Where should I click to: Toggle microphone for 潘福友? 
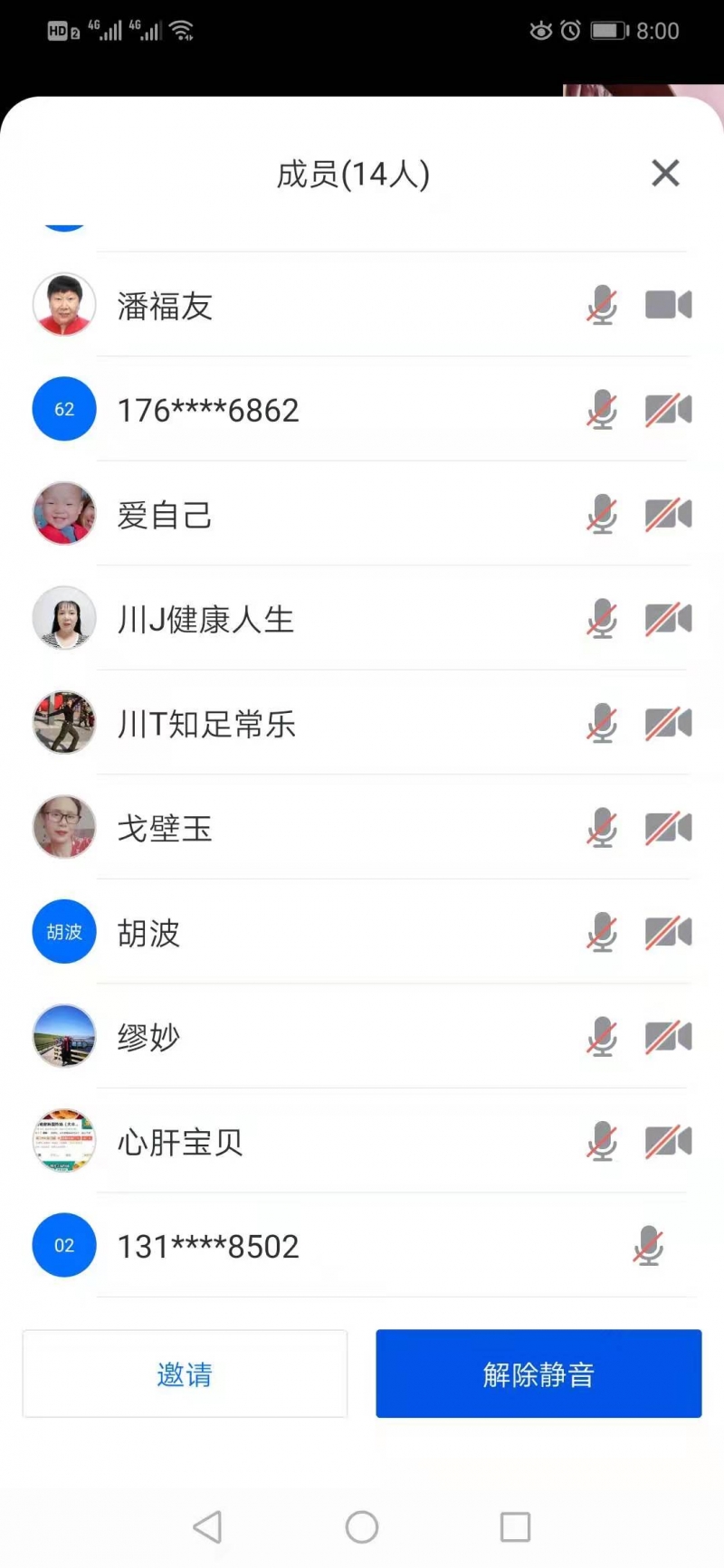pos(602,306)
